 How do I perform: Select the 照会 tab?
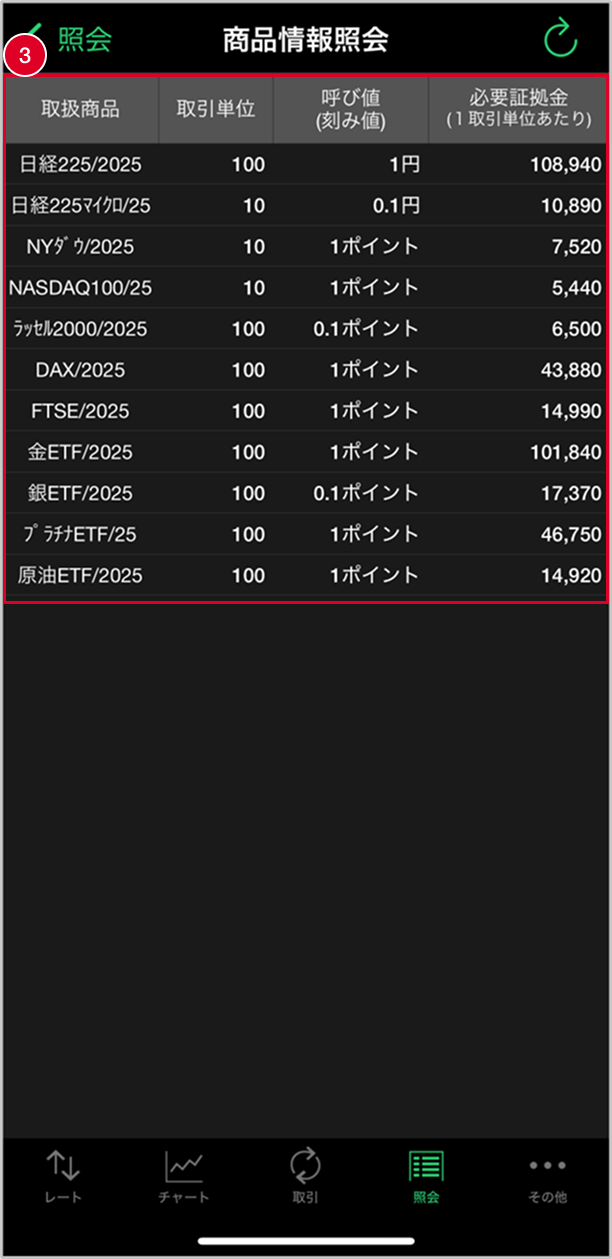coord(426,1177)
